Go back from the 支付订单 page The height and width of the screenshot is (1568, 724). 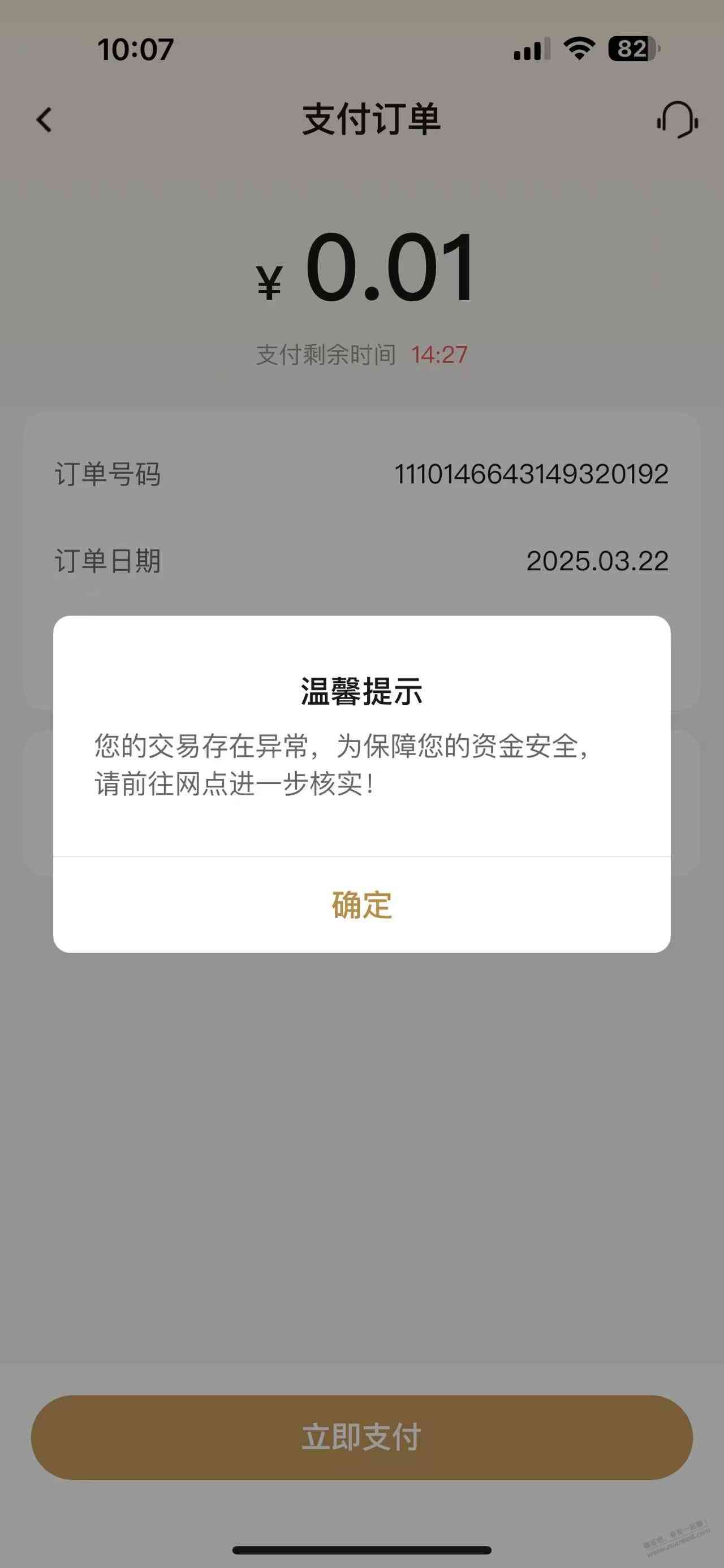click(x=44, y=119)
